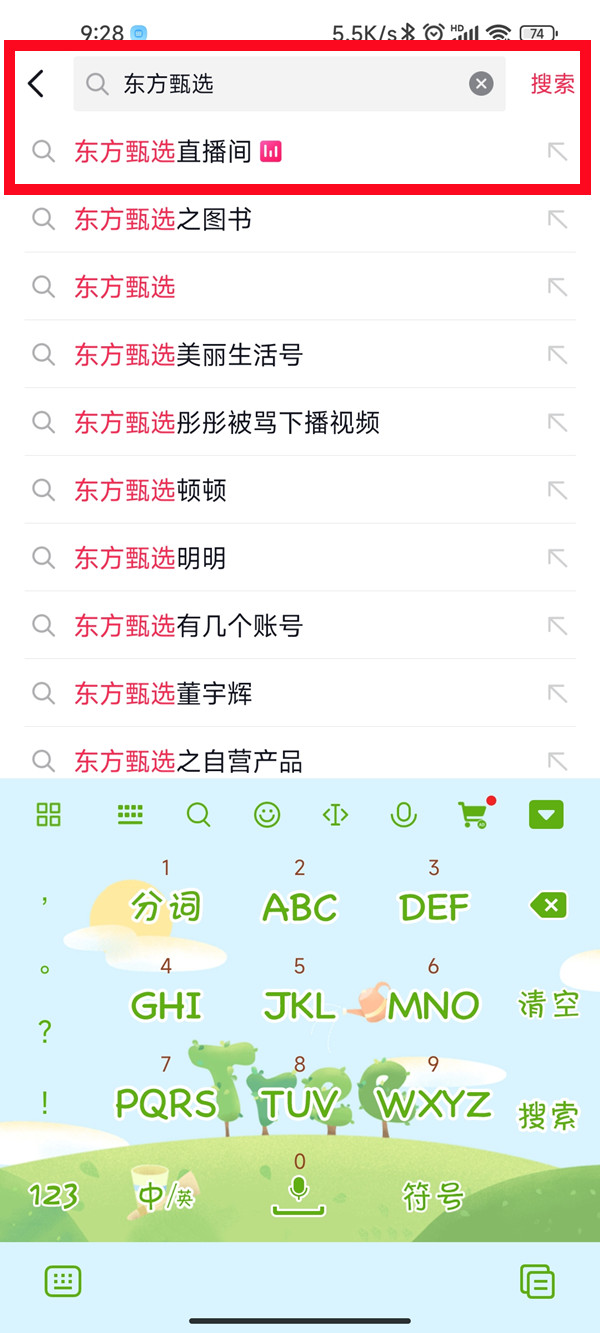Choose the suggestion 东方甄选董宇辉

163,694
